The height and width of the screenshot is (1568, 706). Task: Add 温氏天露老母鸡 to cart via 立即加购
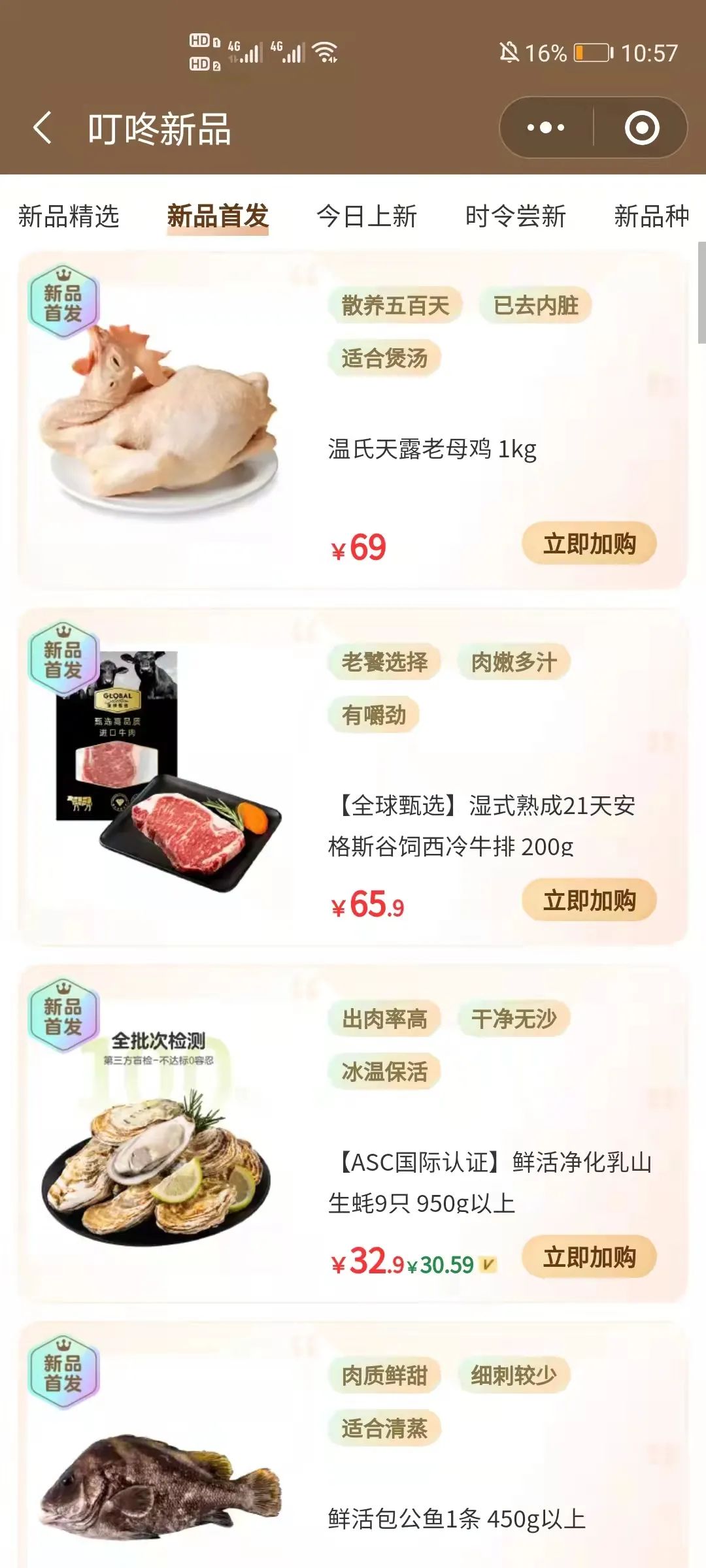pos(589,544)
